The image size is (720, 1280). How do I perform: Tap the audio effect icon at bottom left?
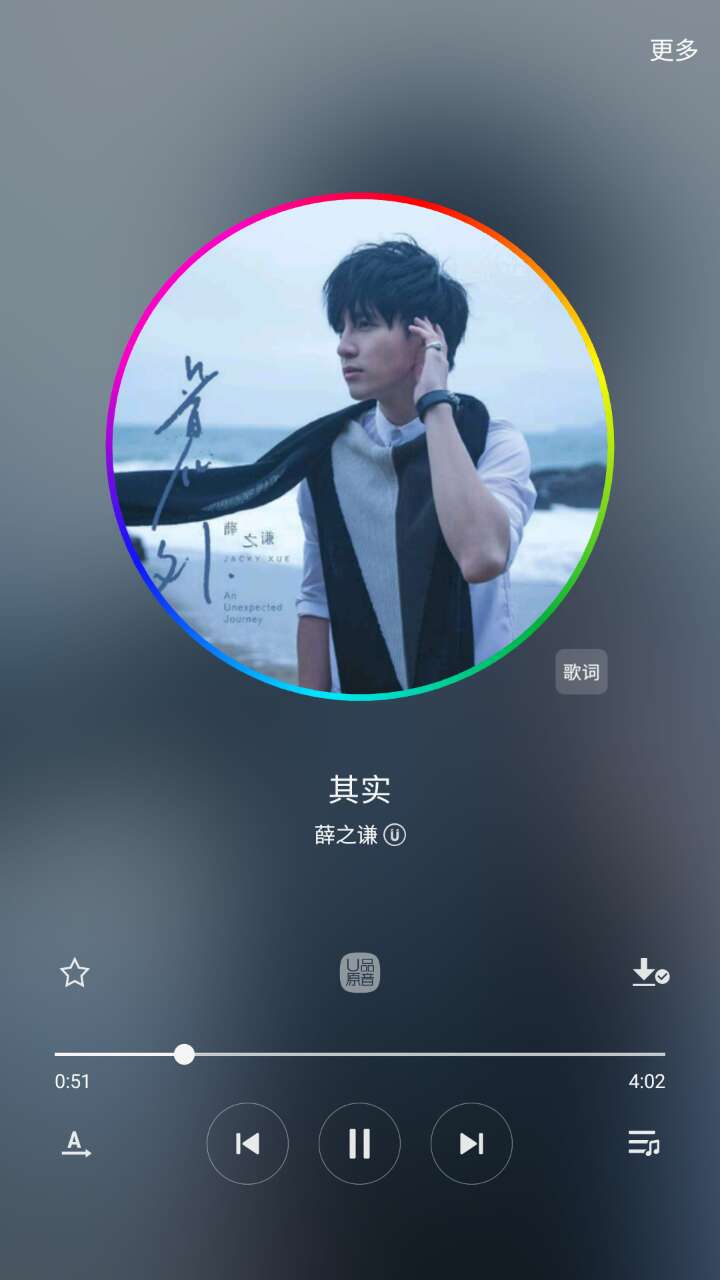75,1144
